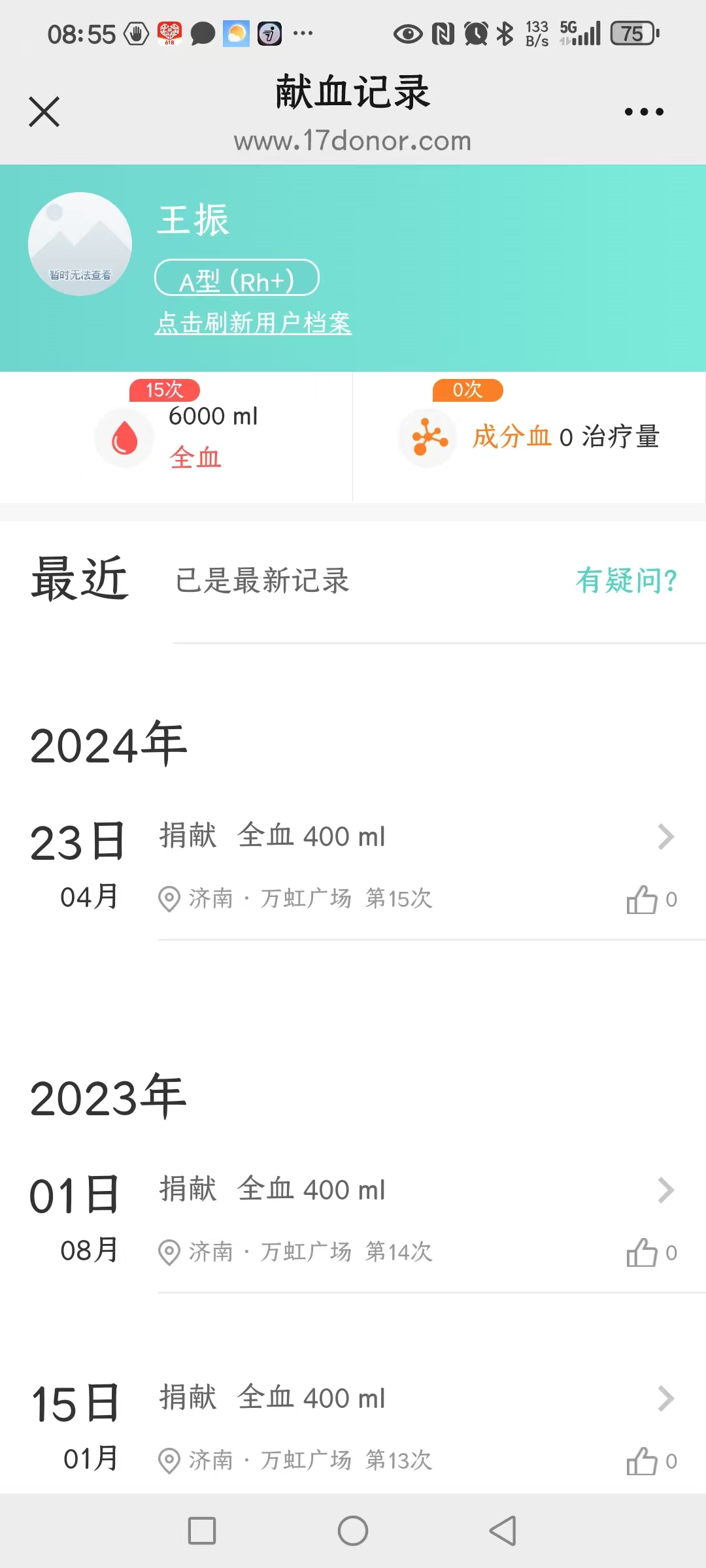Viewport: 706px width, 1568px height.
Task: Open the 成分血 0 治疗量 summary
Action: (x=529, y=436)
